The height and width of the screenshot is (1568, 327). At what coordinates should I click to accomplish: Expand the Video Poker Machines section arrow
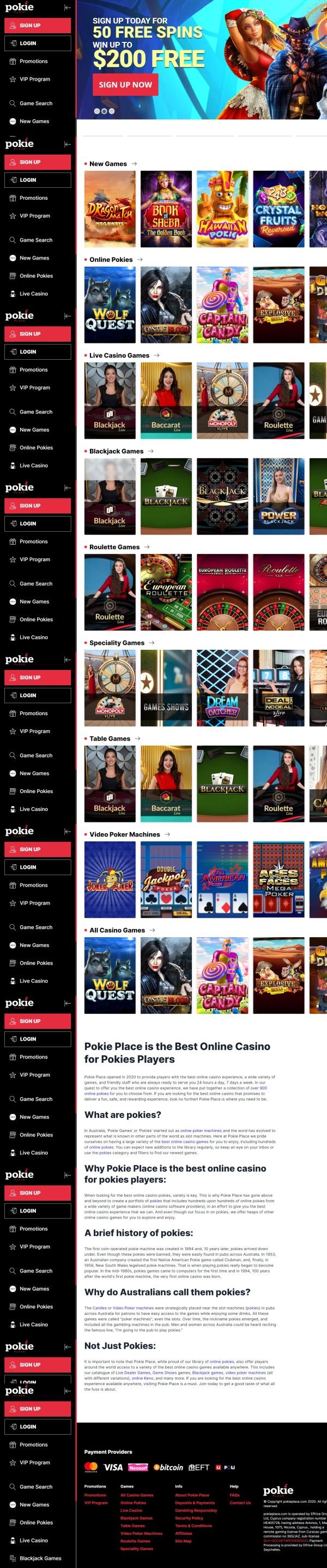(x=168, y=834)
